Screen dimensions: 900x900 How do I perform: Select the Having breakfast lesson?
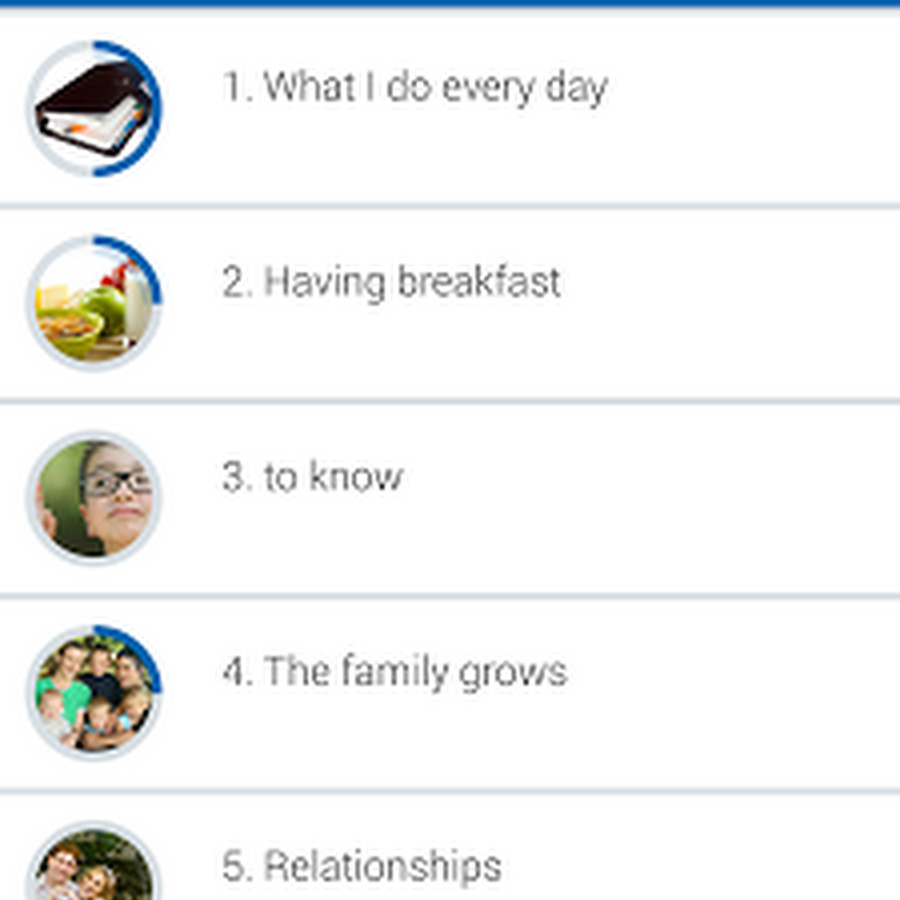(x=392, y=283)
